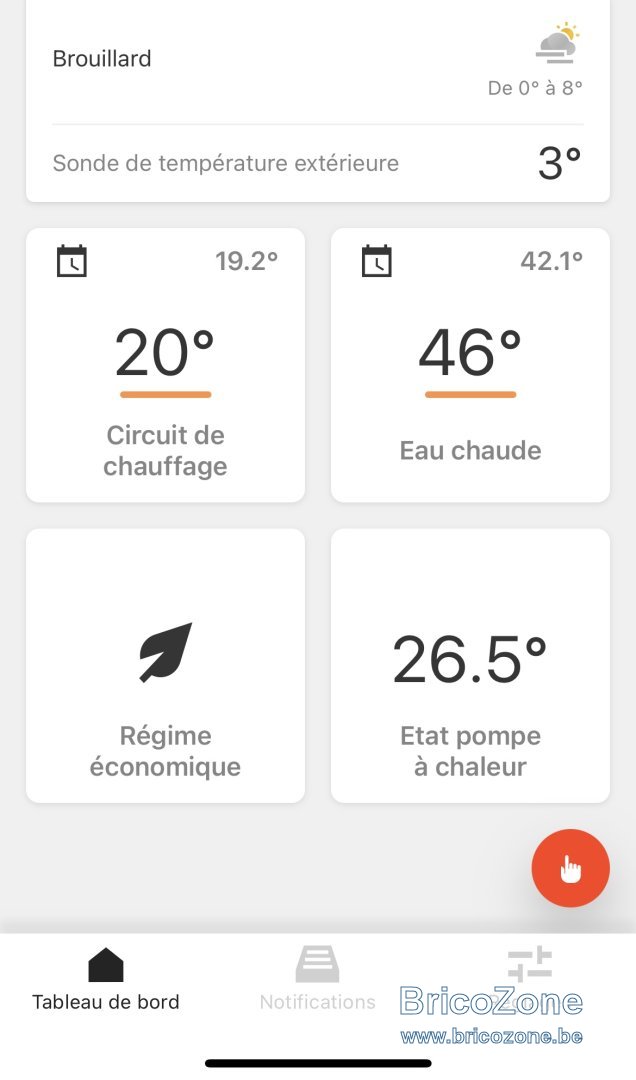Open the Régime économique card
Image resolution: width=636 pixels, height=1080 pixels.
(165, 665)
